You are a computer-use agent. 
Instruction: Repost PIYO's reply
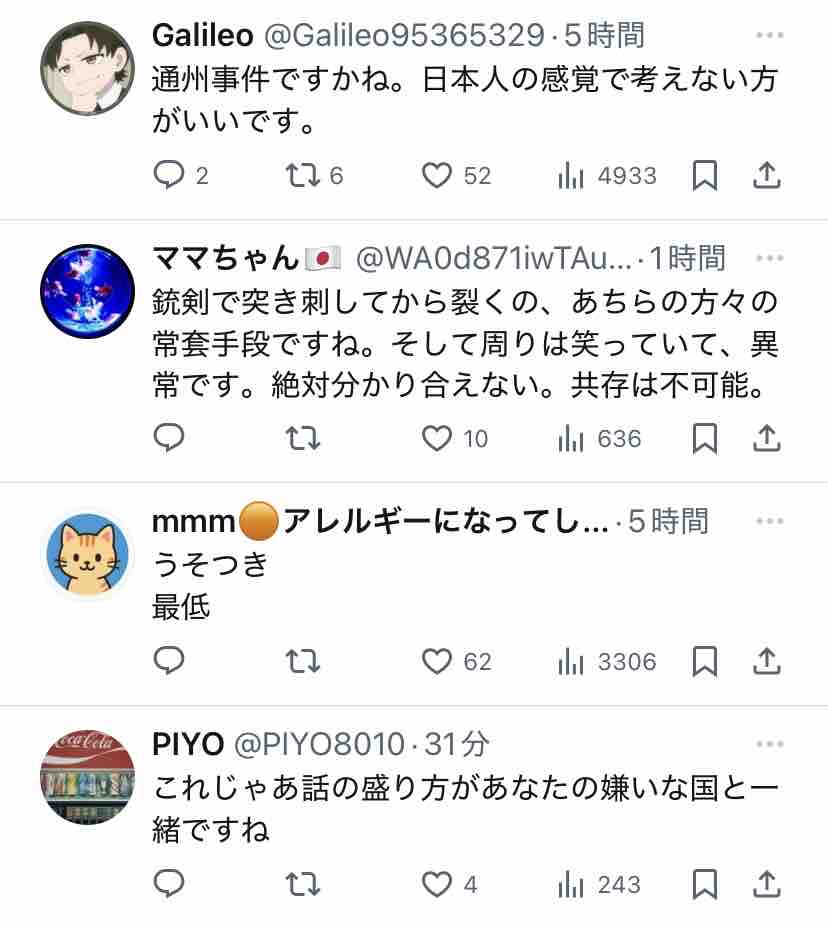[x=303, y=884]
